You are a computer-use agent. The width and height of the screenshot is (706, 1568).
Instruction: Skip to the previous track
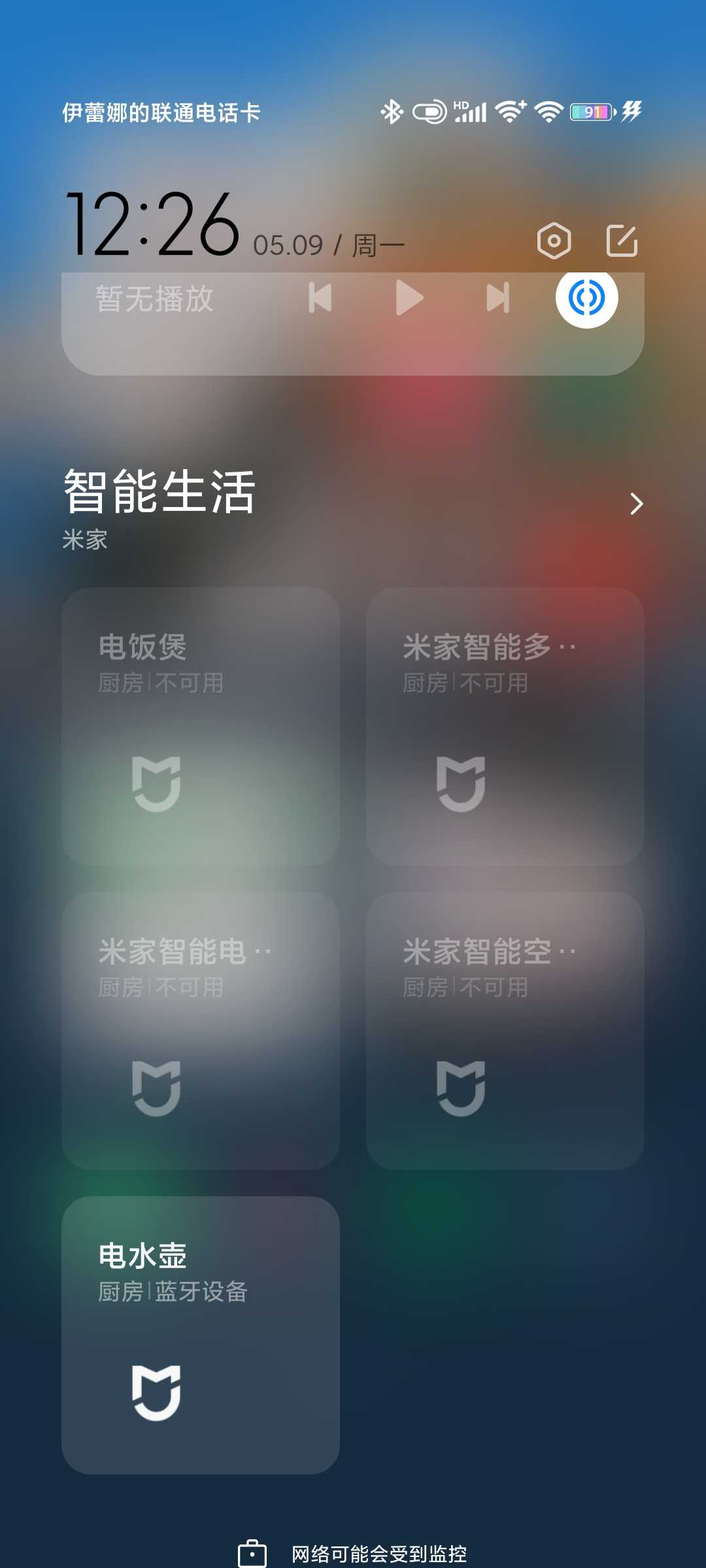point(320,299)
